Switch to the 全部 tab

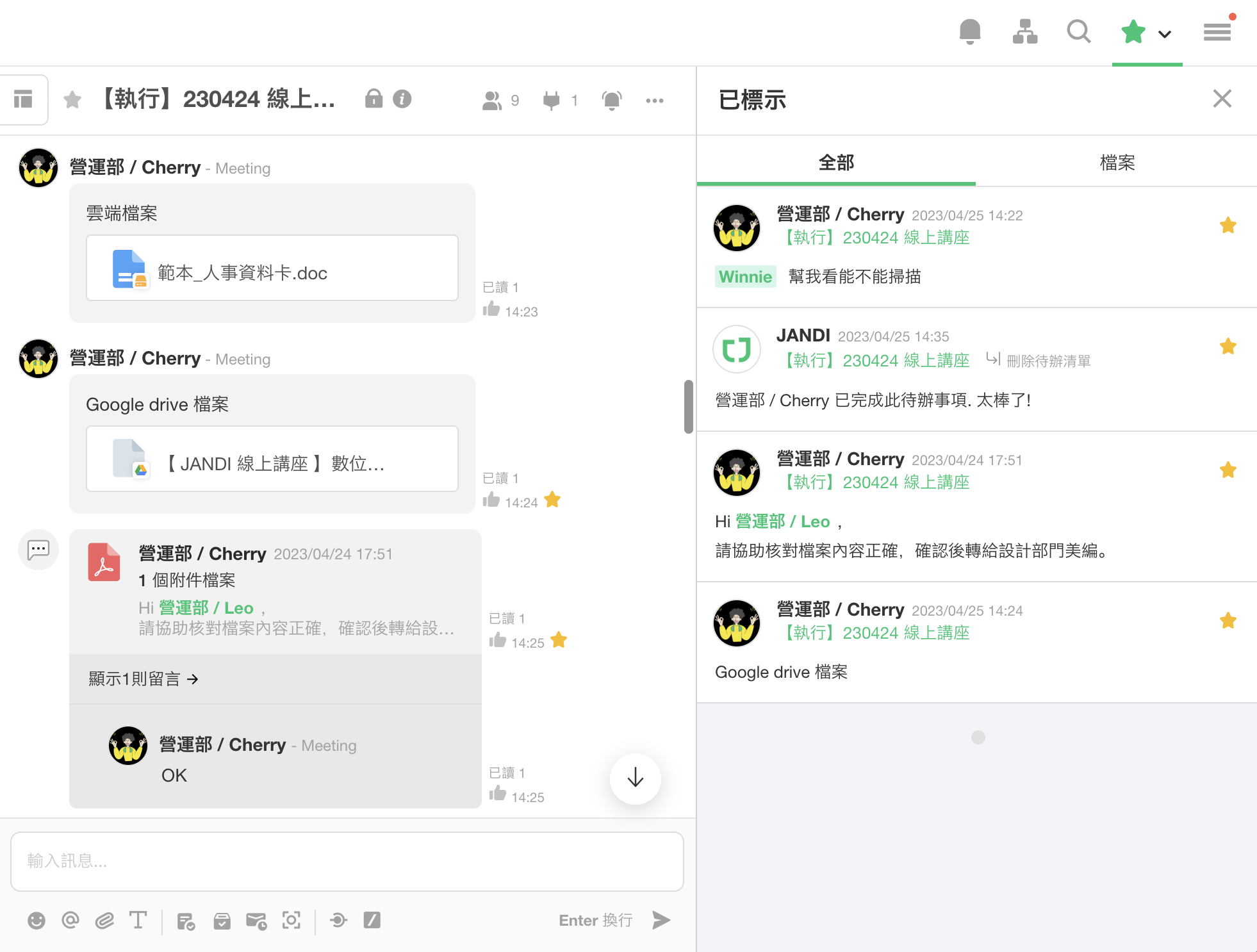point(835,163)
